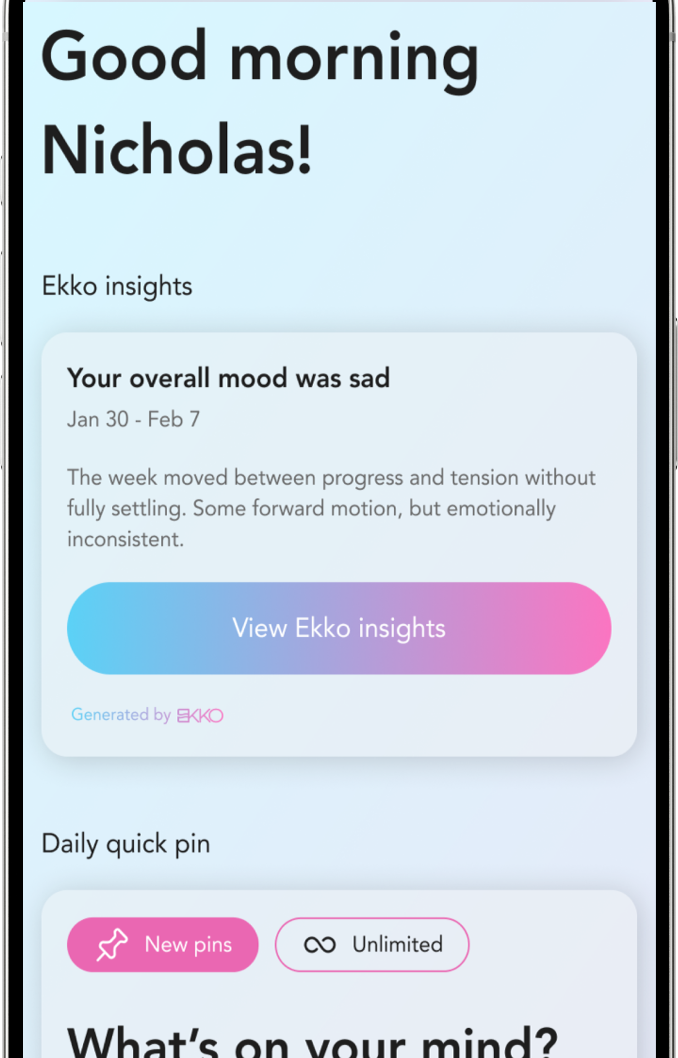
Task: Tap the Unlimited chip
Action: point(372,944)
